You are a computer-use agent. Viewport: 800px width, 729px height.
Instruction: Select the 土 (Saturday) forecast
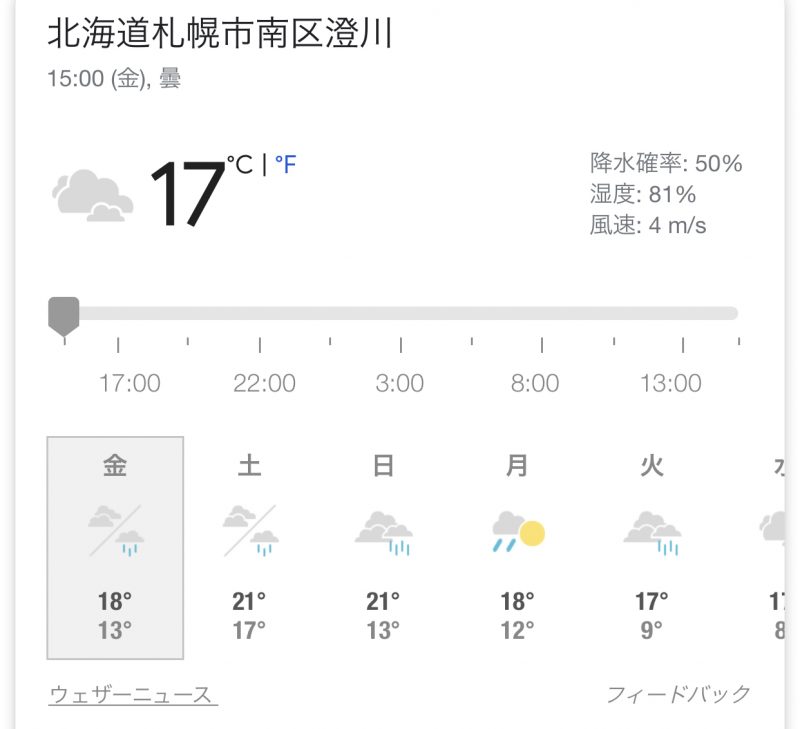[249, 547]
